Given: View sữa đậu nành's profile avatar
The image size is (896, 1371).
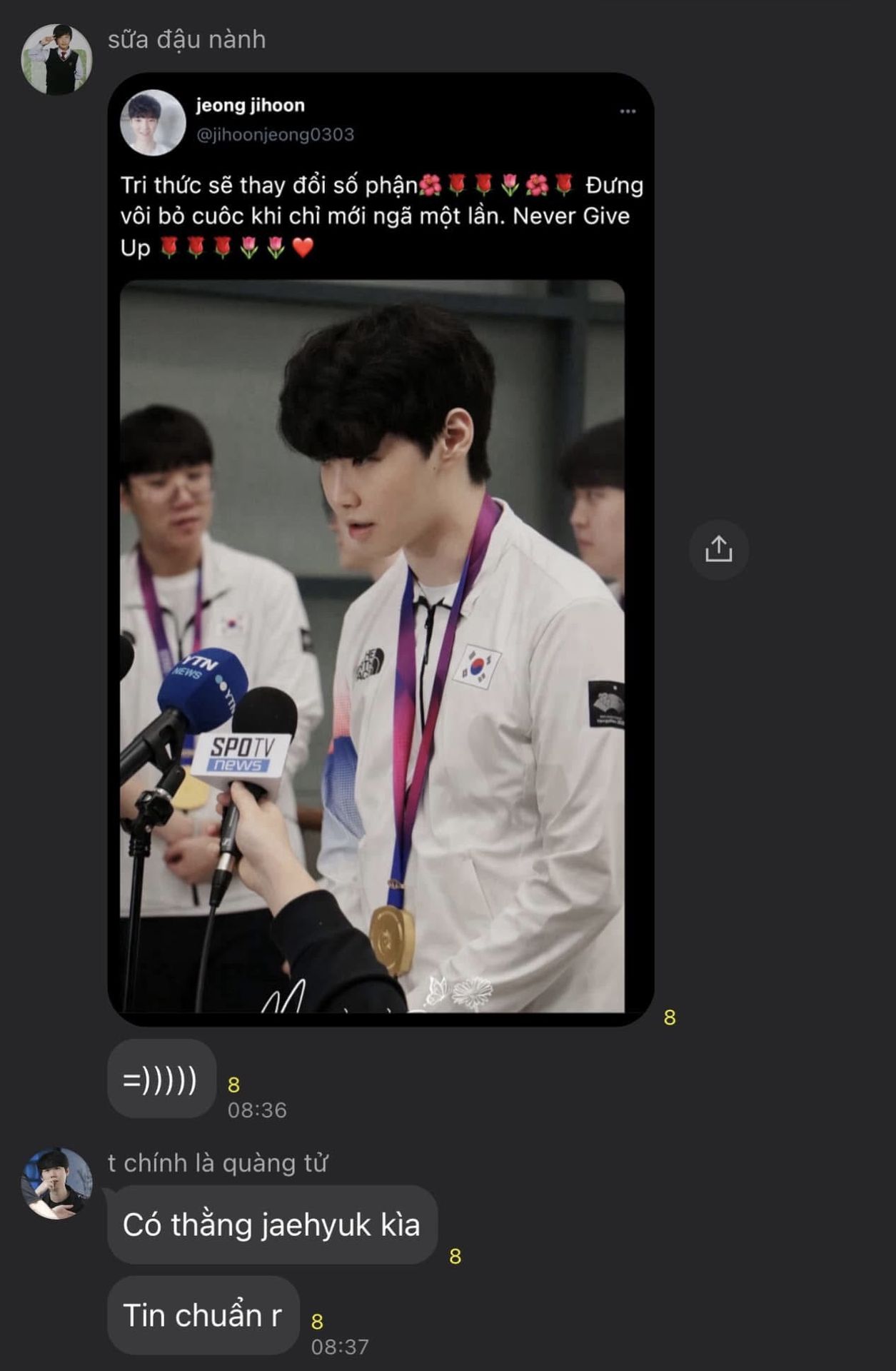Looking at the screenshot, I should (56, 59).
